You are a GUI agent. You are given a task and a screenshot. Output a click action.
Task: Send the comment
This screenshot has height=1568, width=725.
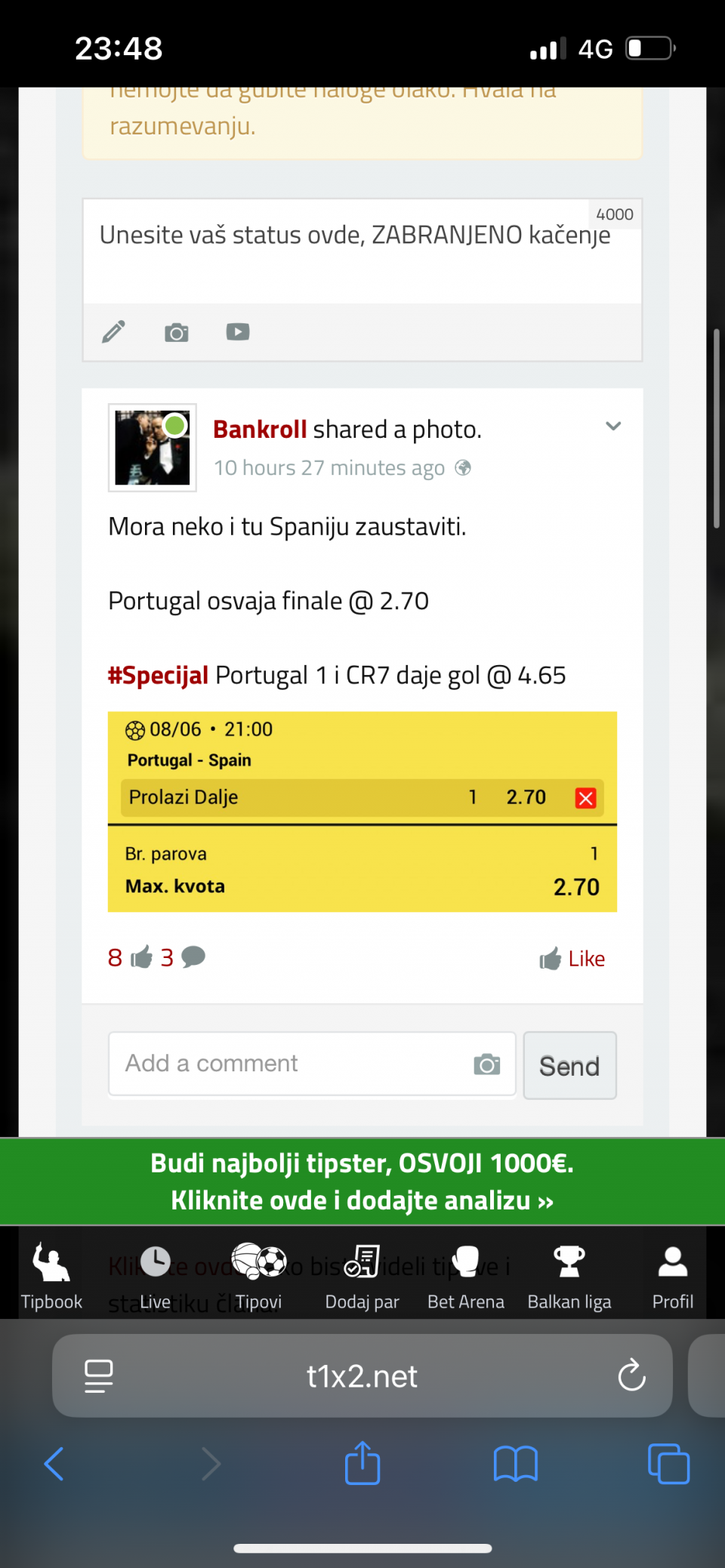tap(569, 1066)
